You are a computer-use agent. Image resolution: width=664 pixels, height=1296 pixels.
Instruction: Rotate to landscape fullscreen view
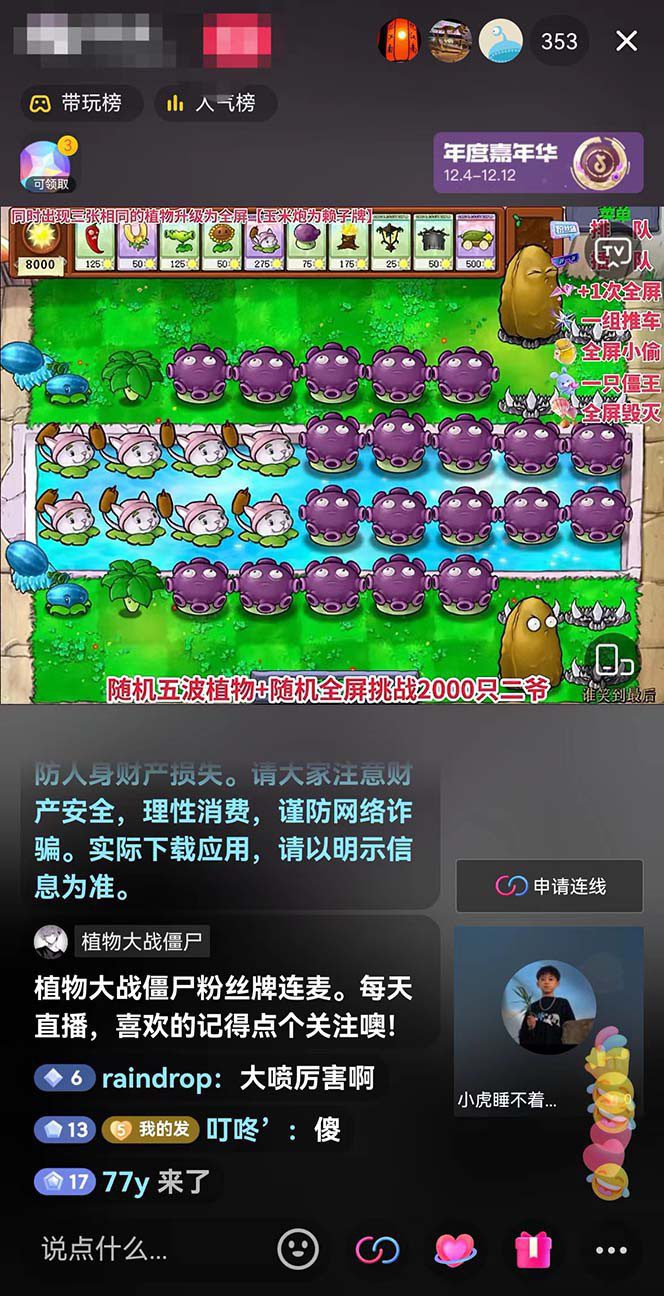(615, 660)
